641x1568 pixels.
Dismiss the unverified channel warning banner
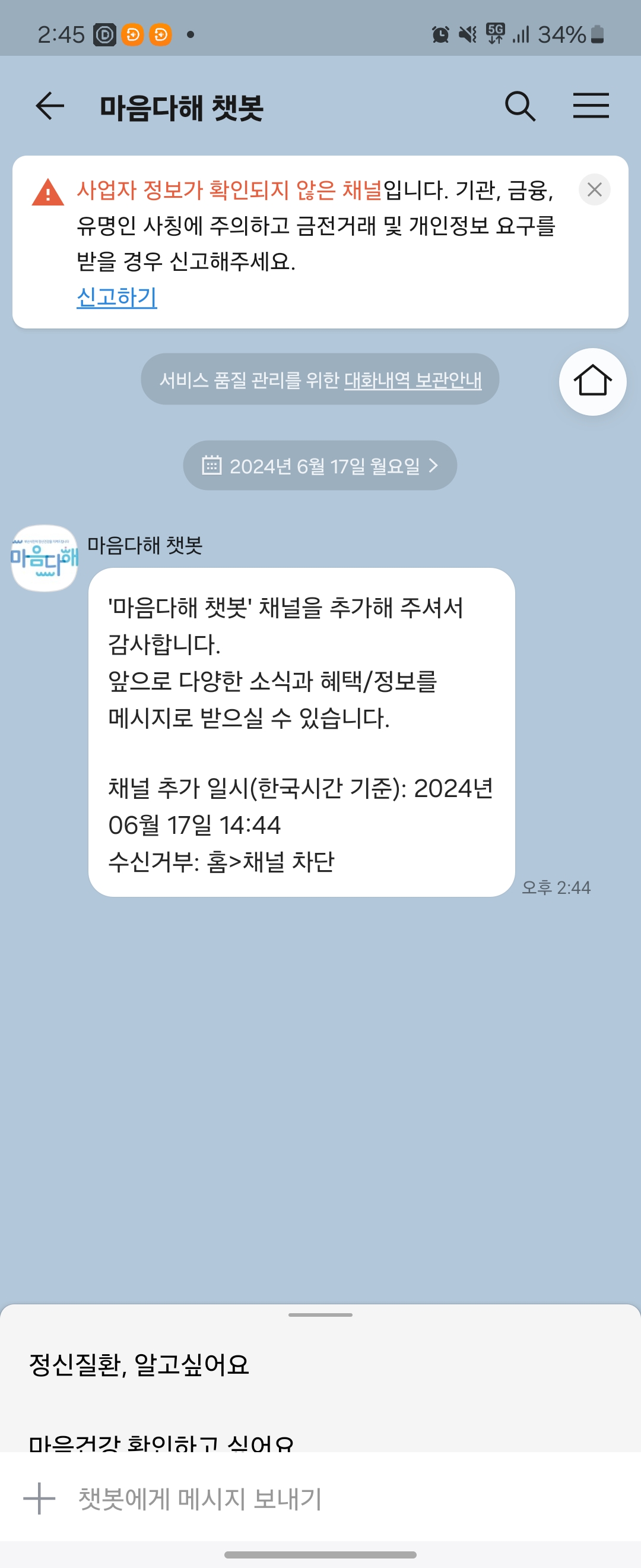click(x=594, y=190)
